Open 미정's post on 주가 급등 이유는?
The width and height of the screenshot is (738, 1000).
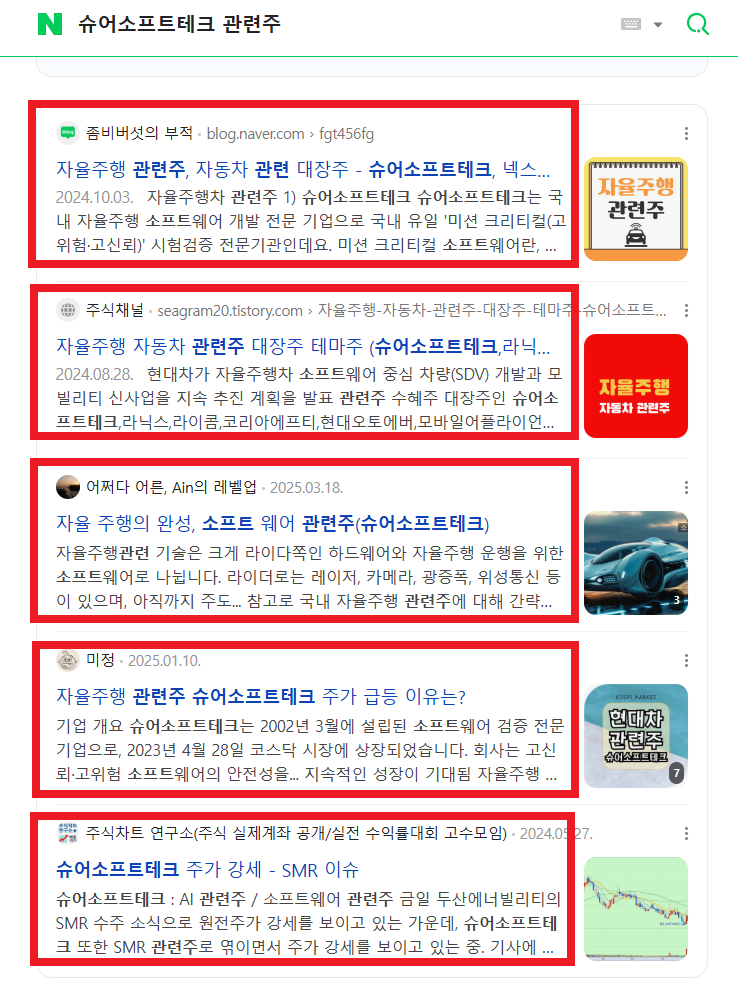click(262, 696)
